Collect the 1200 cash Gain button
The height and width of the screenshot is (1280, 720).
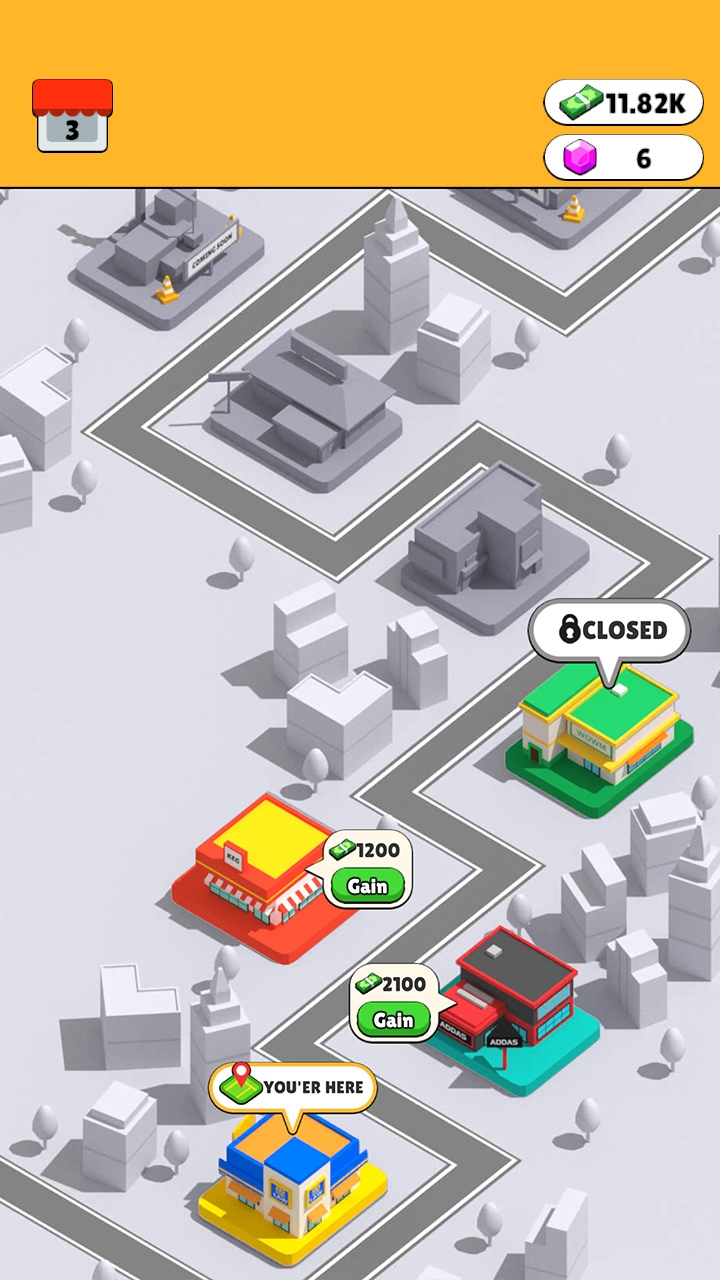[367, 886]
